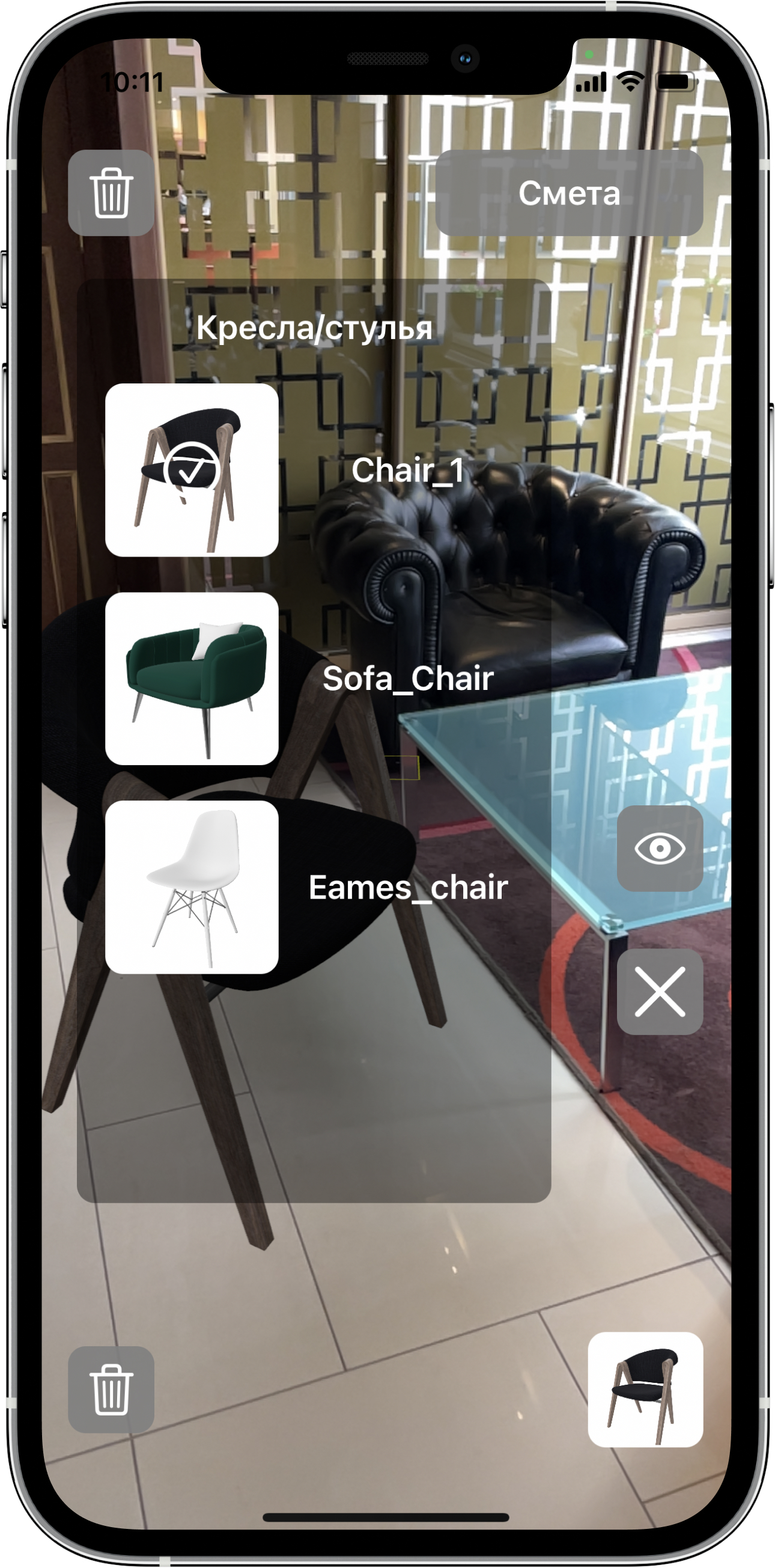The image size is (775, 1568).
Task: Pick the Eames_chair model
Action: click(192, 887)
